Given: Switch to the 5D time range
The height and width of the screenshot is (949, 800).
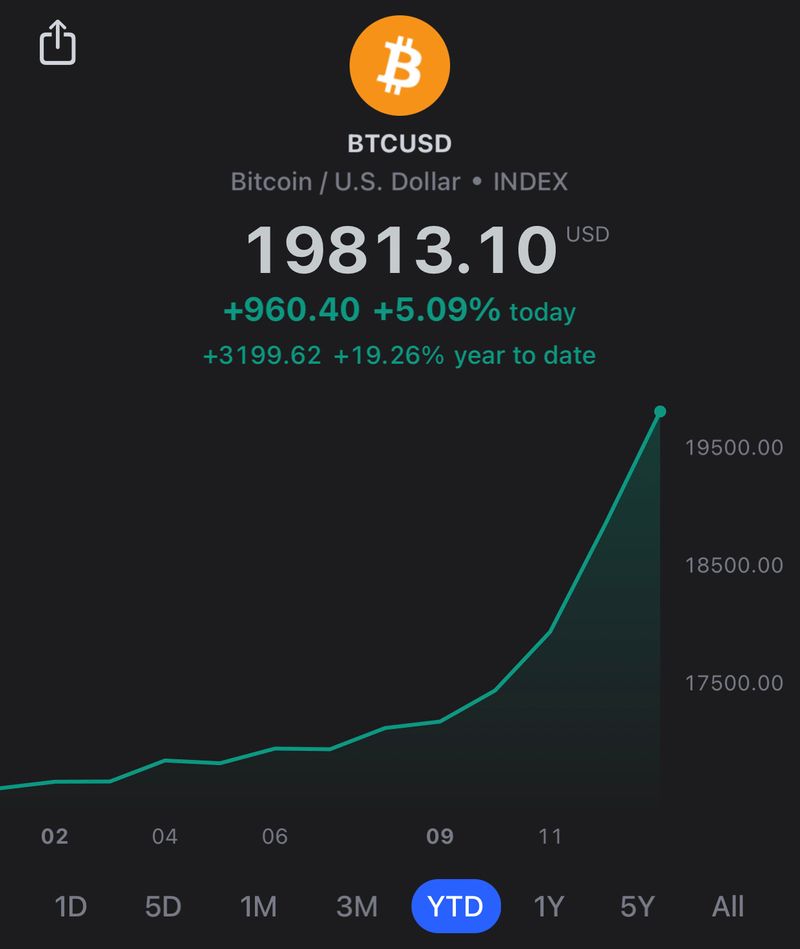Looking at the screenshot, I should 165,906.
